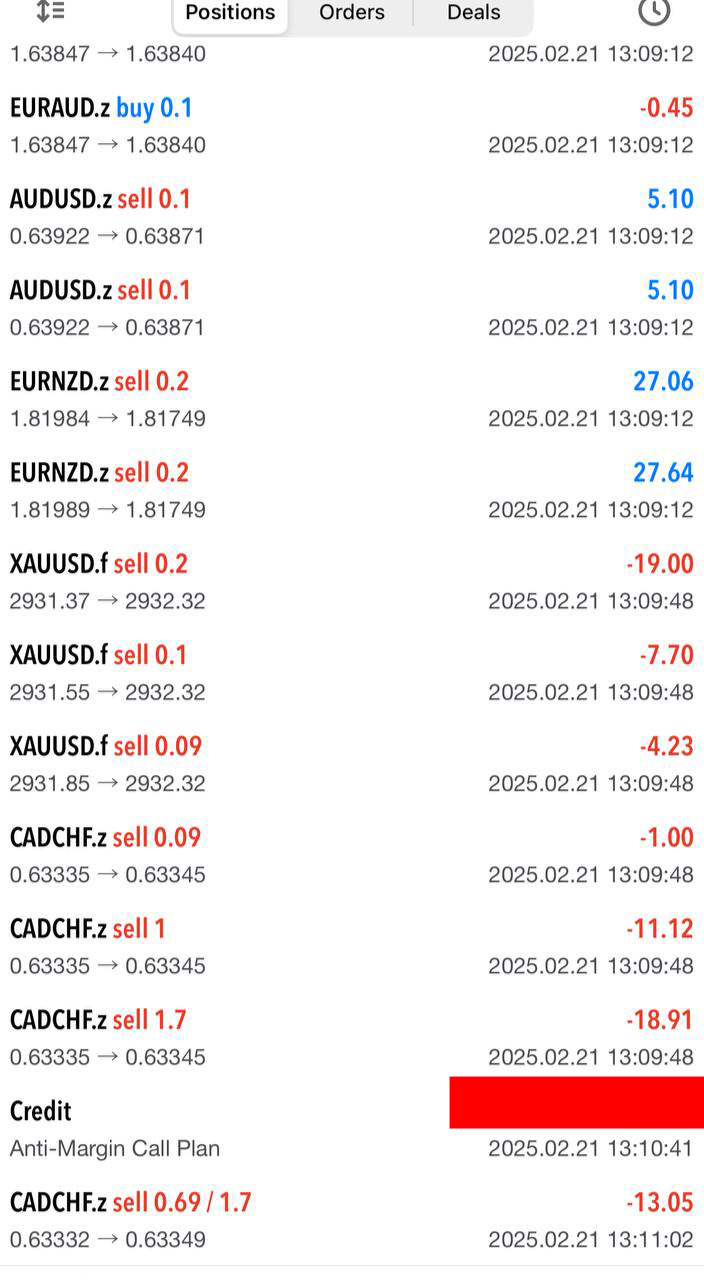The image size is (704, 1280).
Task: View CADCHF.z sell 1.7 with -18.91 loss
Action: click(350, 1038)
